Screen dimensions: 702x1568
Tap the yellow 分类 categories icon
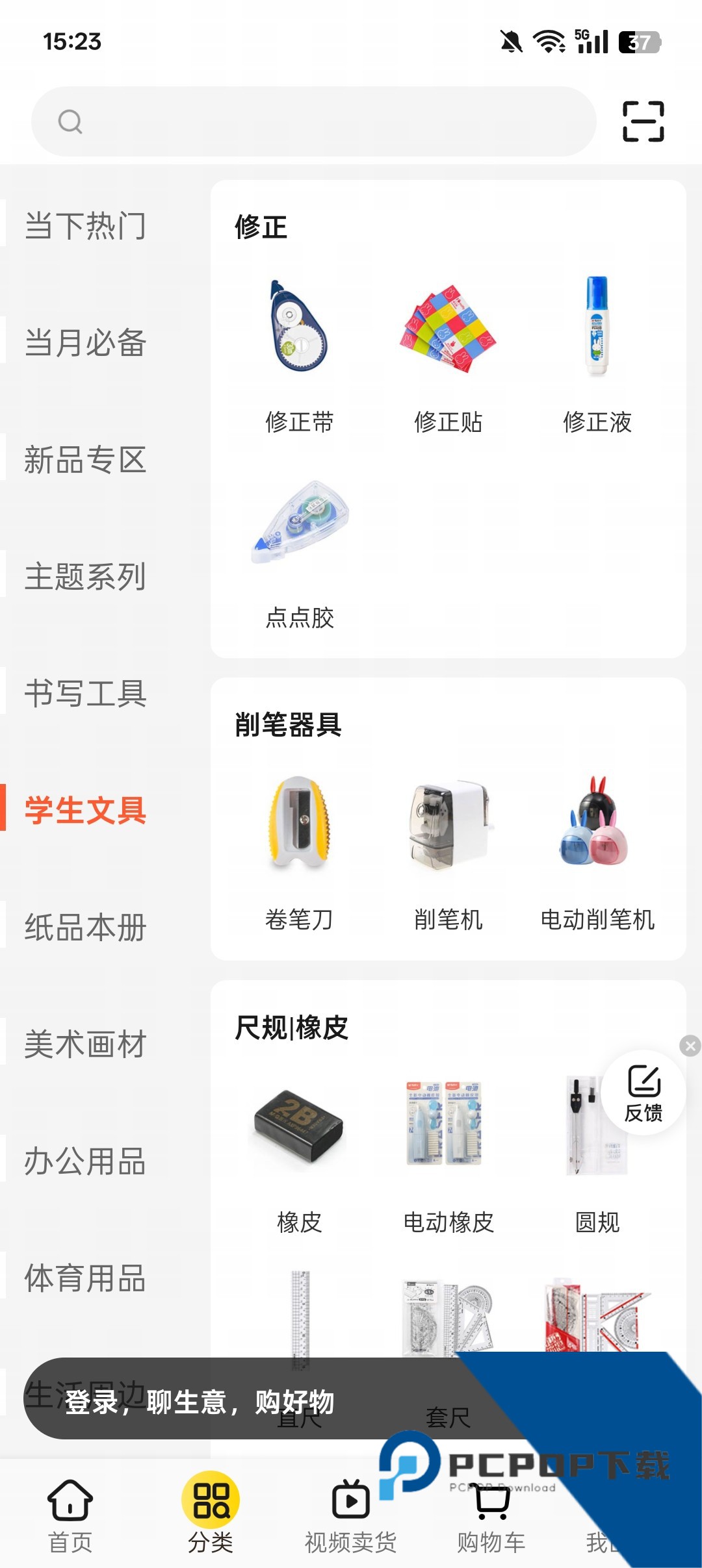pos(211,1499)
